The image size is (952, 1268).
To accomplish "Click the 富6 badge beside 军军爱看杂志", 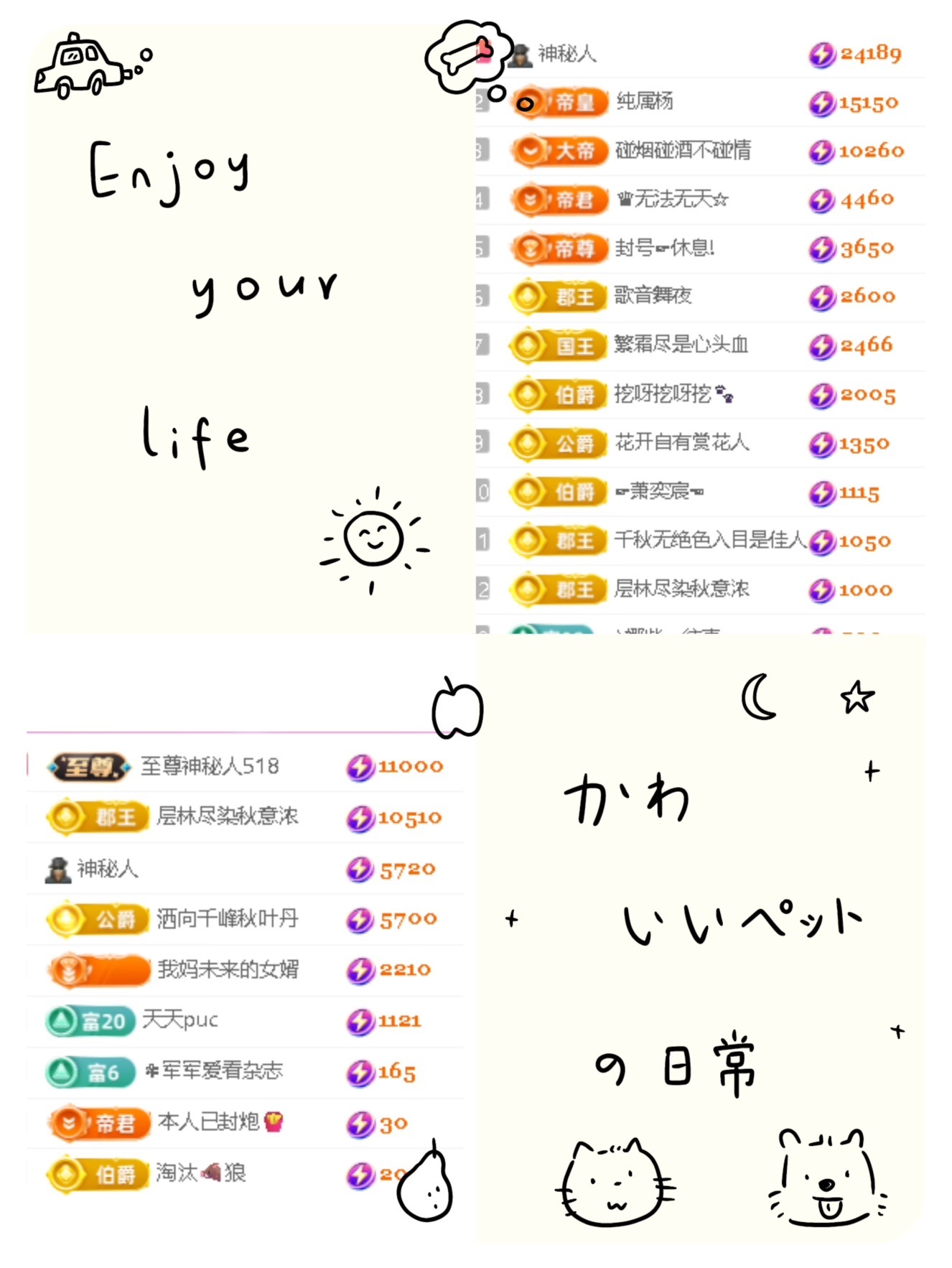I will 86,1072.
